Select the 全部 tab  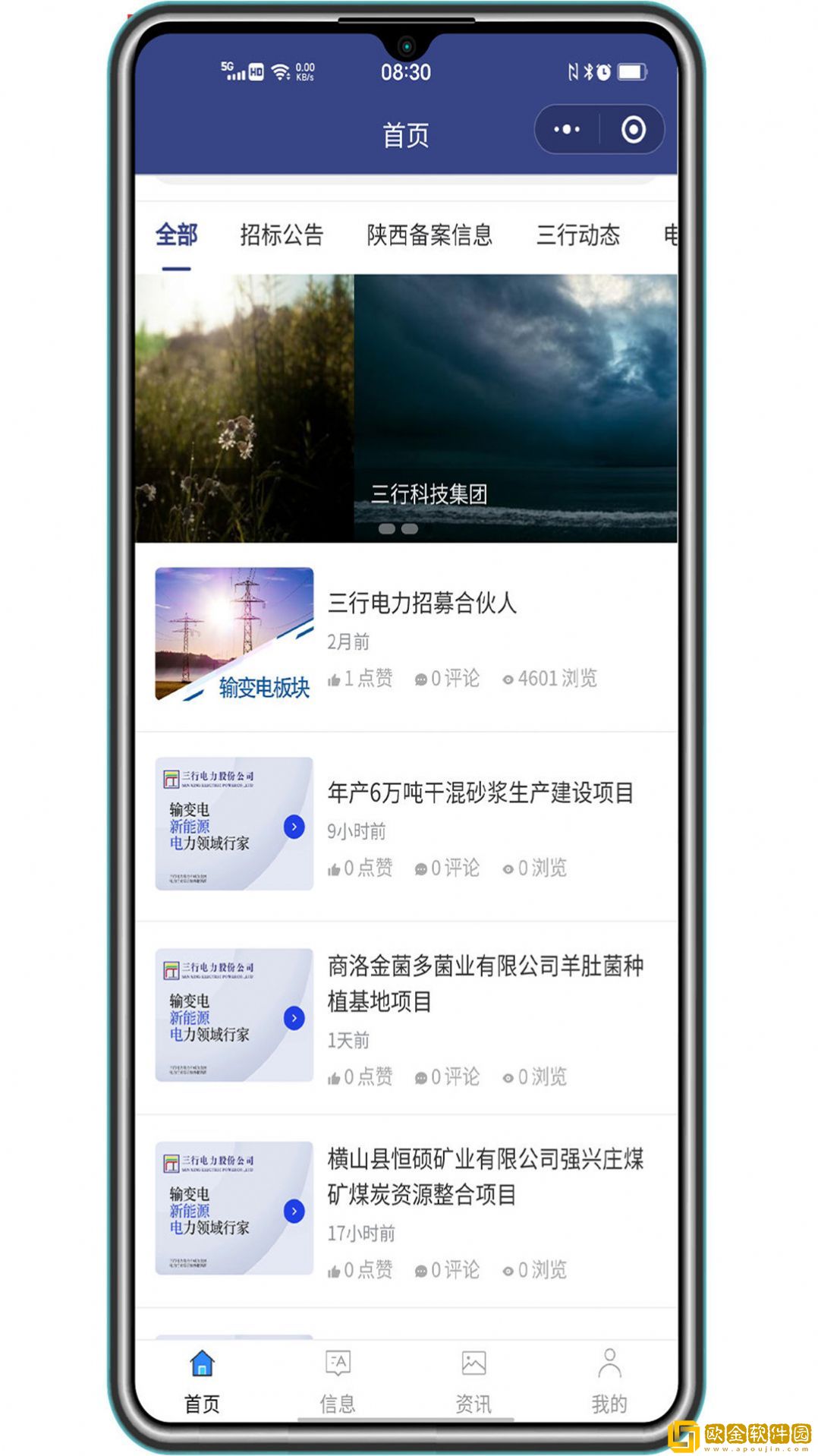tap(176, 235)
